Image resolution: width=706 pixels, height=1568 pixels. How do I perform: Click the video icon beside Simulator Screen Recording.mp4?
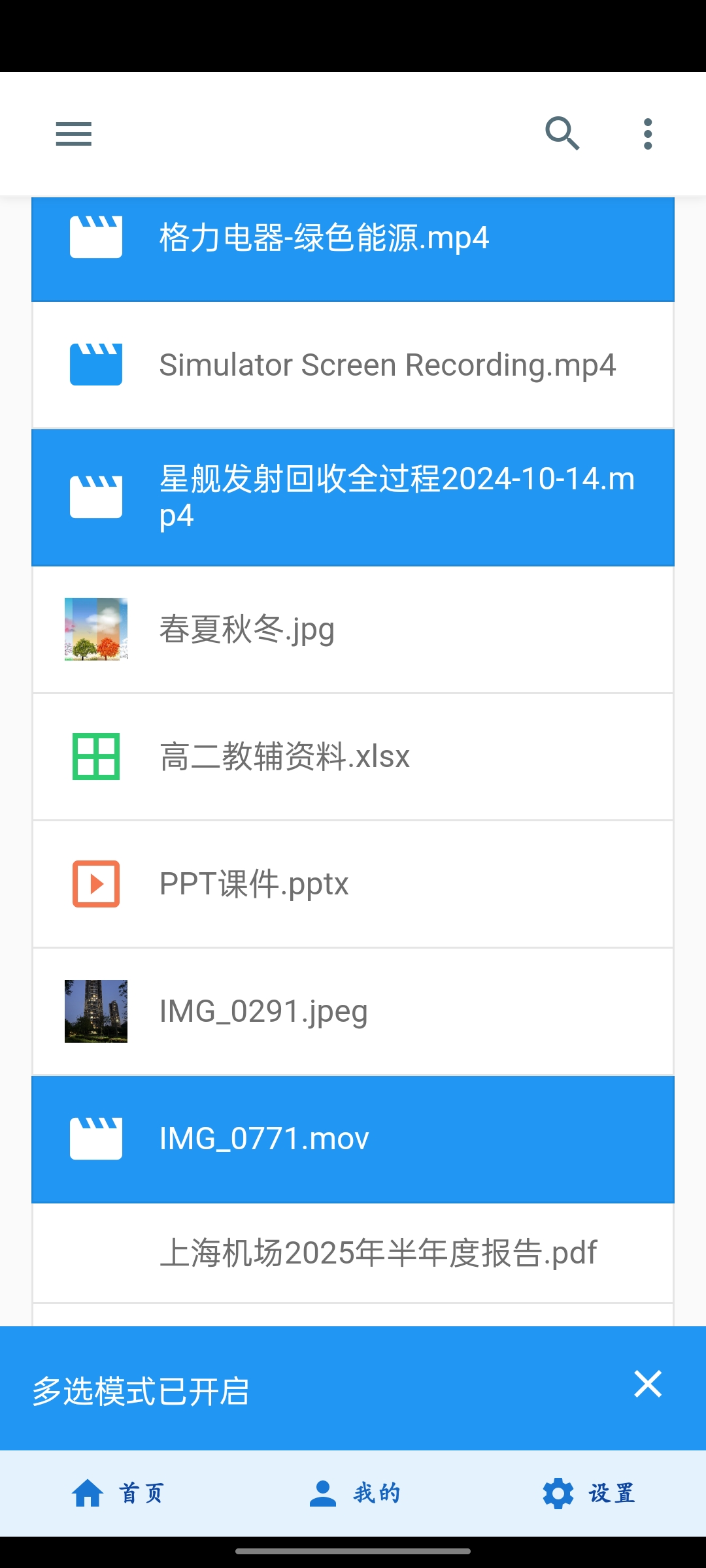pos(95,364)
